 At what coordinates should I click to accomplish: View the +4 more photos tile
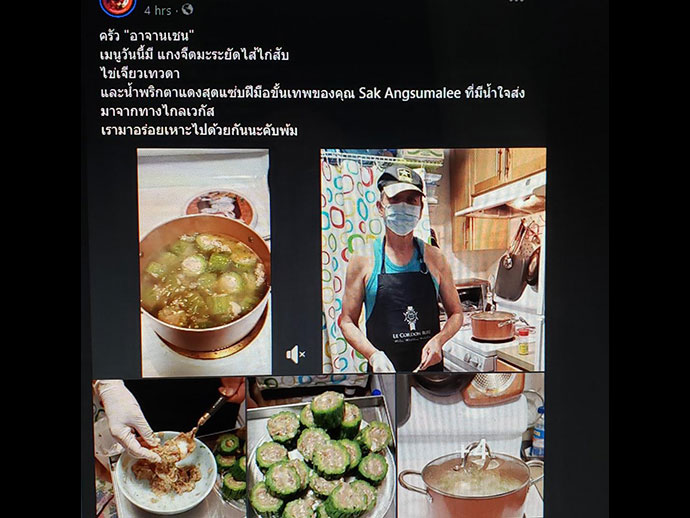click(x=472, y=447)
